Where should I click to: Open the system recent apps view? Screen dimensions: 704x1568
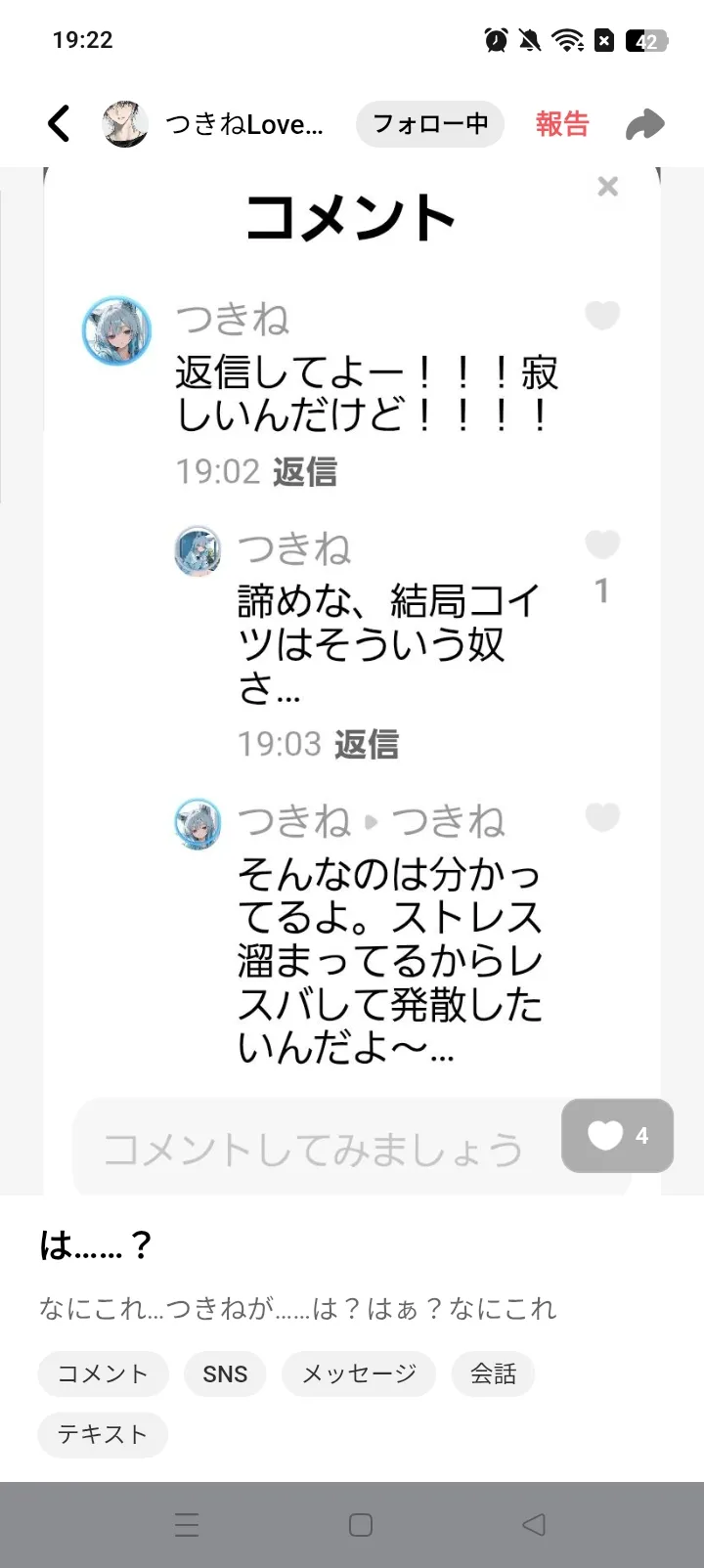tap(187, 1525)
